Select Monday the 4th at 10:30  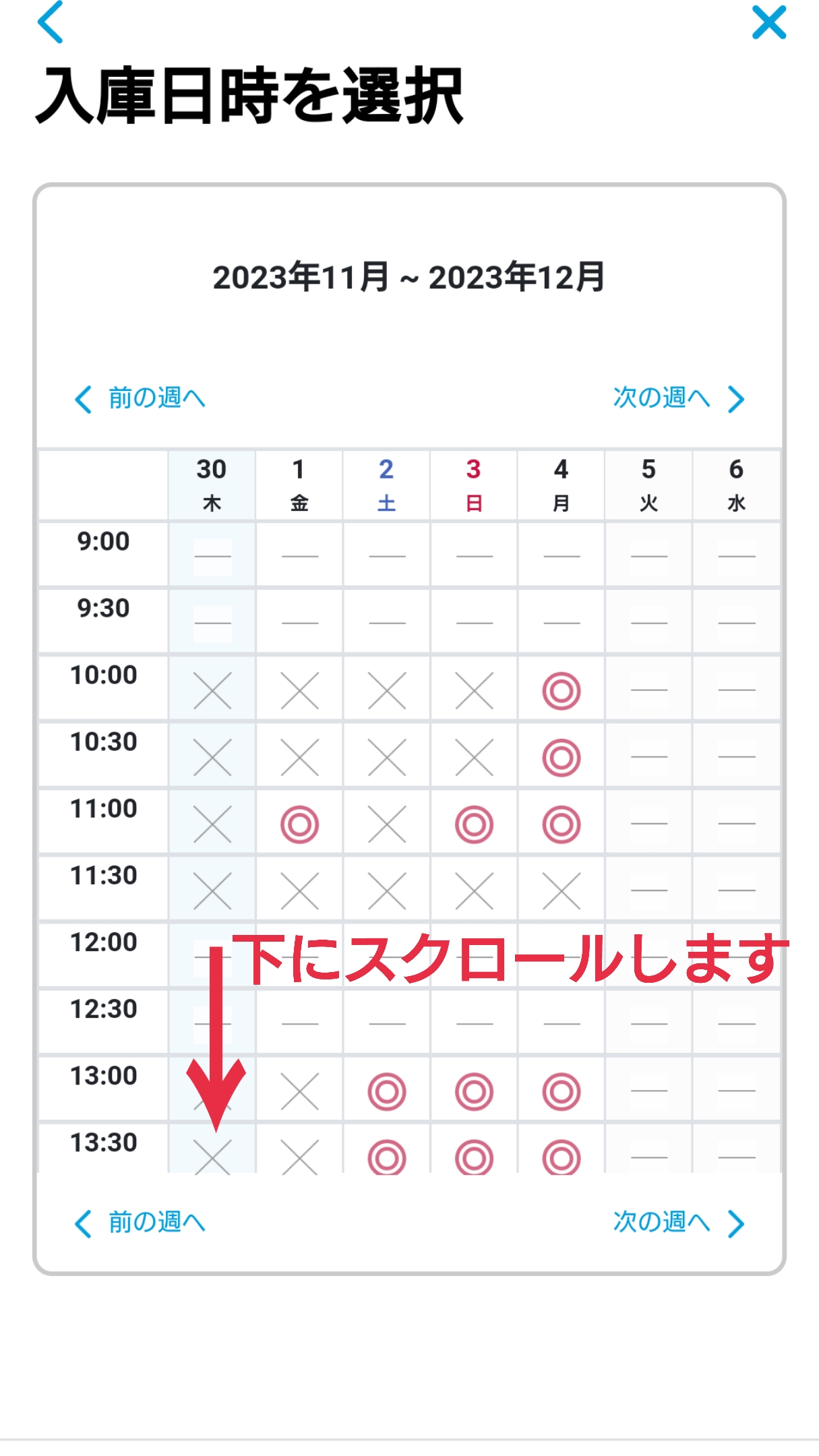click(x=562, y=758)
